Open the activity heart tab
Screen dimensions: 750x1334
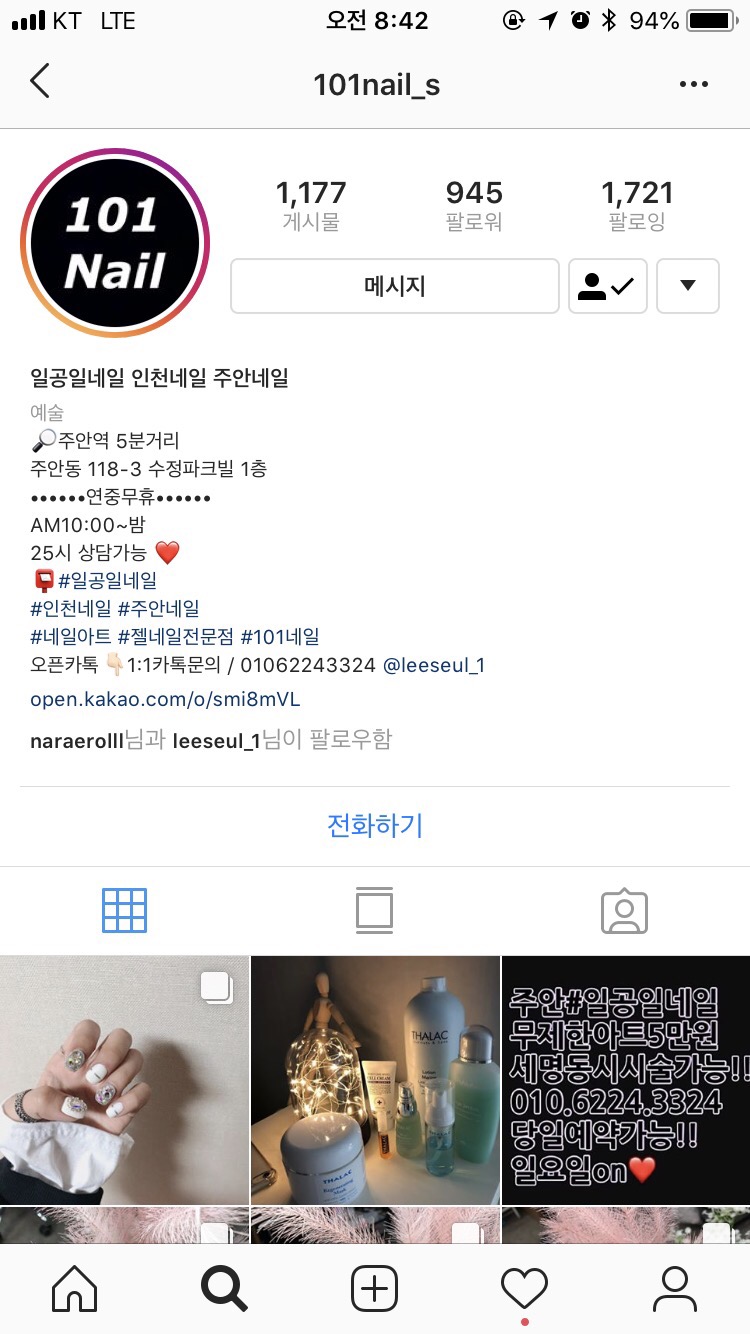pyautogui.click(x=524, y=1289)
